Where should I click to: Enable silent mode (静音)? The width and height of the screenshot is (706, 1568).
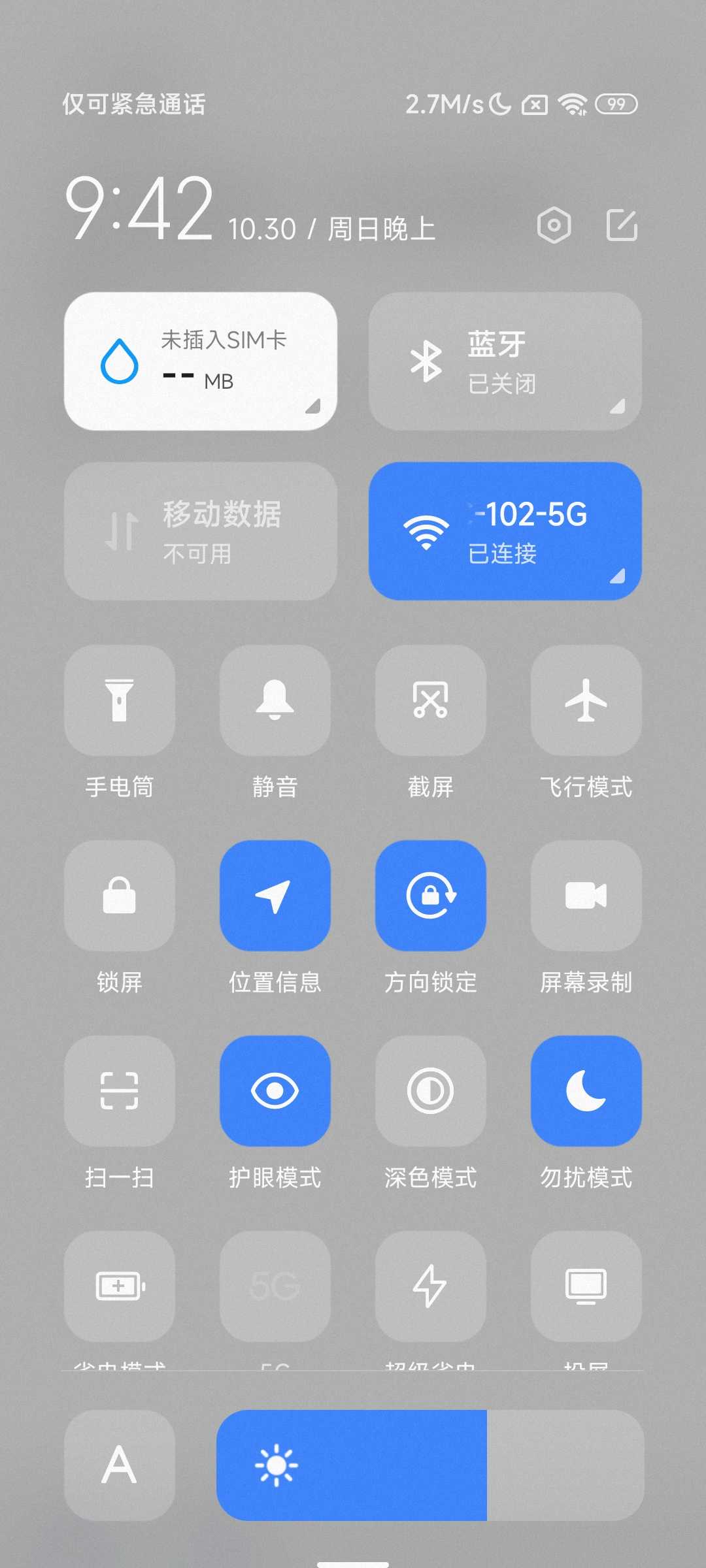[x=275, y=700]
